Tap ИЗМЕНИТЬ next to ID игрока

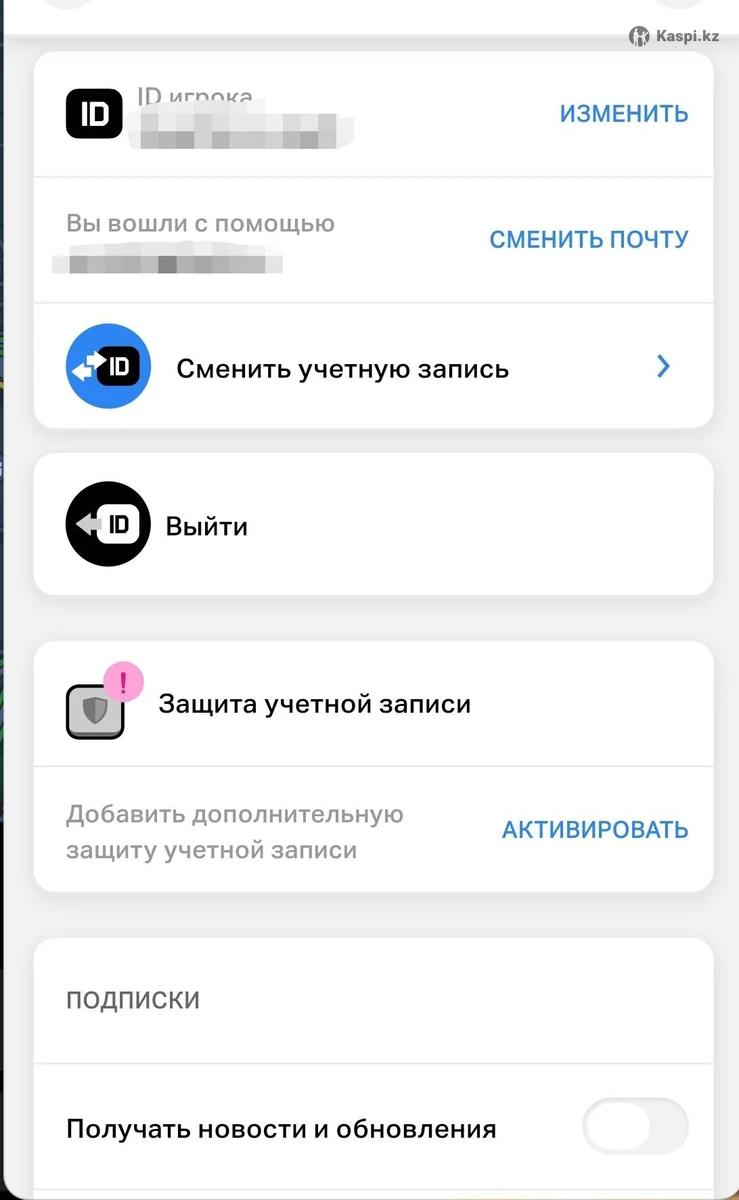click(x=623, y=114)
